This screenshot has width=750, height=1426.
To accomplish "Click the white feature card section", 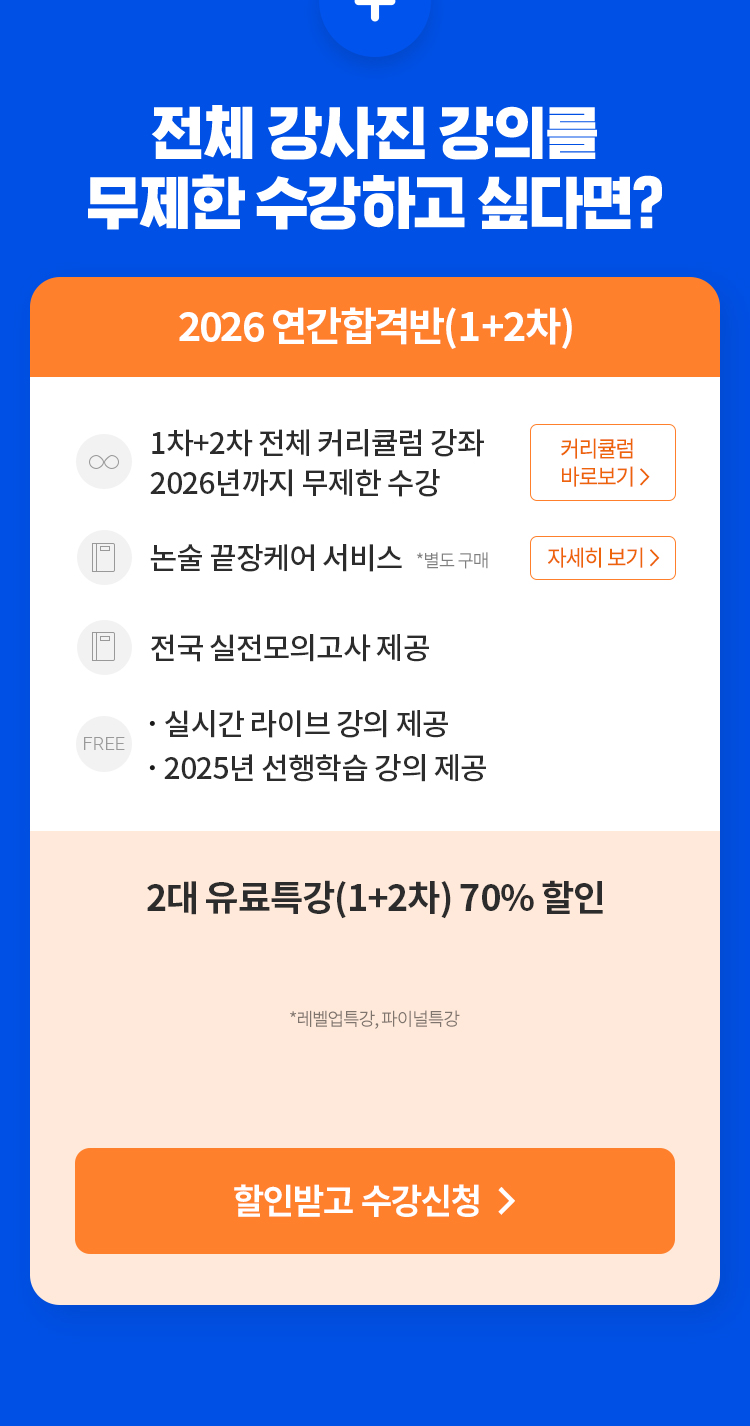I will click(375, 600).
